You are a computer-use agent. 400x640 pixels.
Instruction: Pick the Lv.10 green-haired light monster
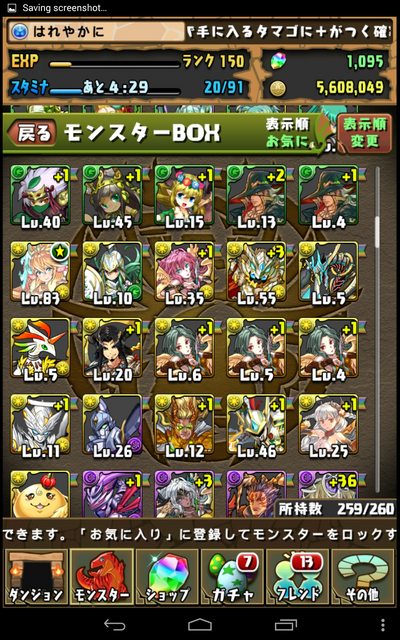[112, 273]
